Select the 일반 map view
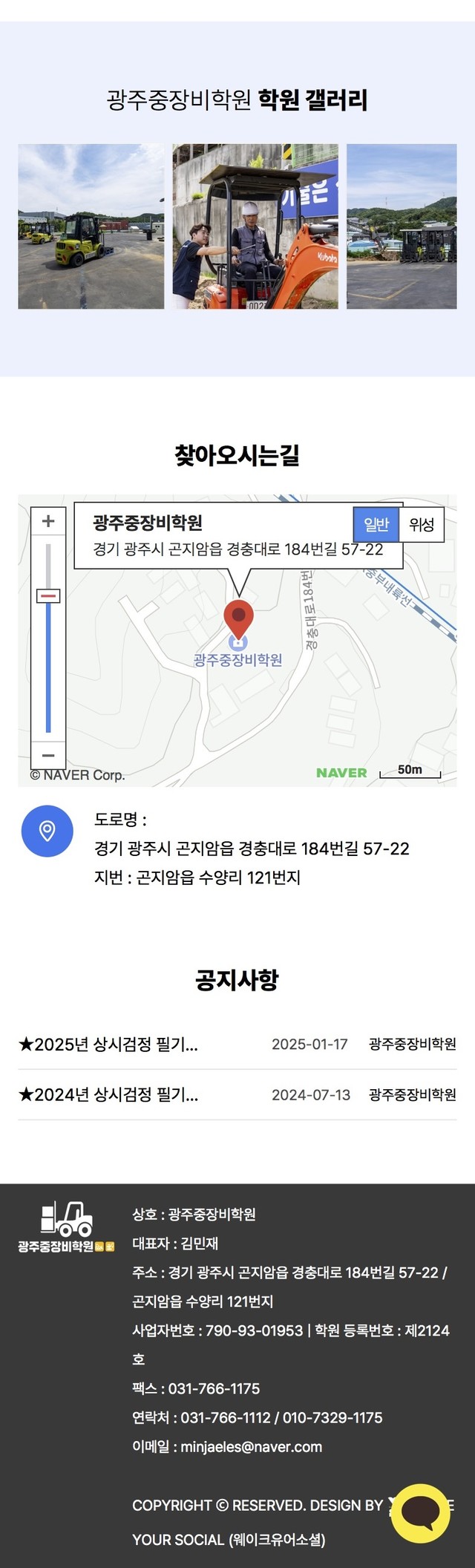 coord(376,525)
